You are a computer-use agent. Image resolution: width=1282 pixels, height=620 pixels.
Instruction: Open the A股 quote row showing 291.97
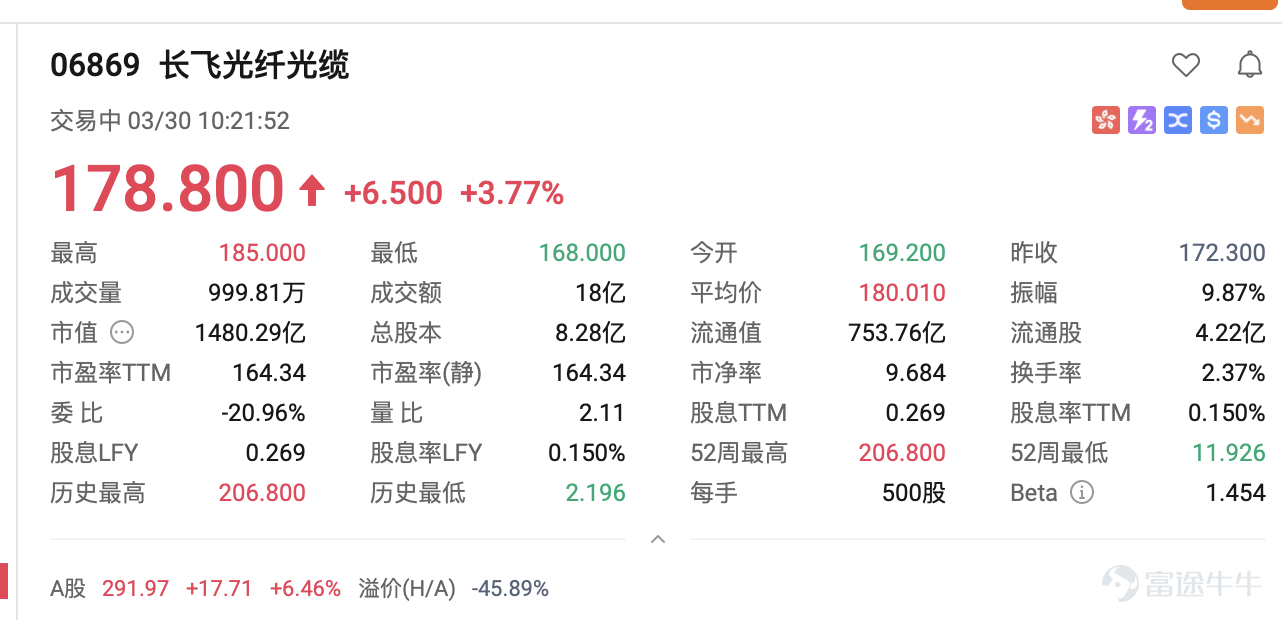pos(300,588)
